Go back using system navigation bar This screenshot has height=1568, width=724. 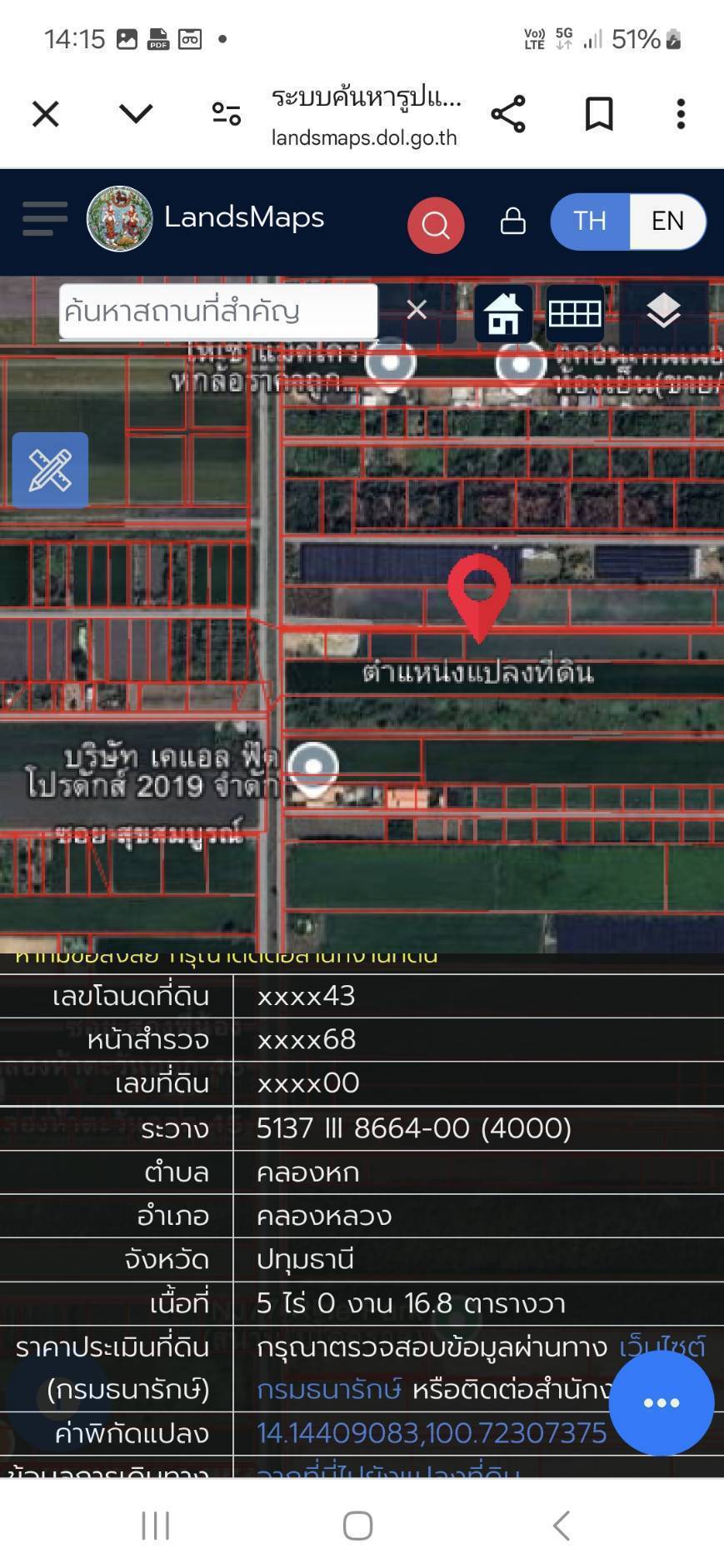(x=562, y=1526)
